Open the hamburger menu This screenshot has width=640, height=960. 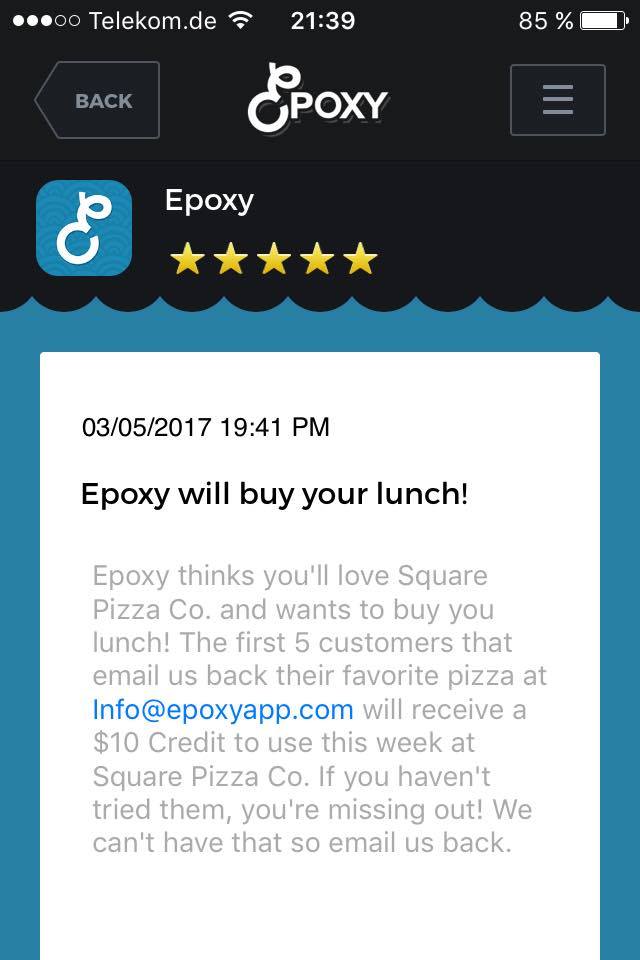[x=557, y=100]
